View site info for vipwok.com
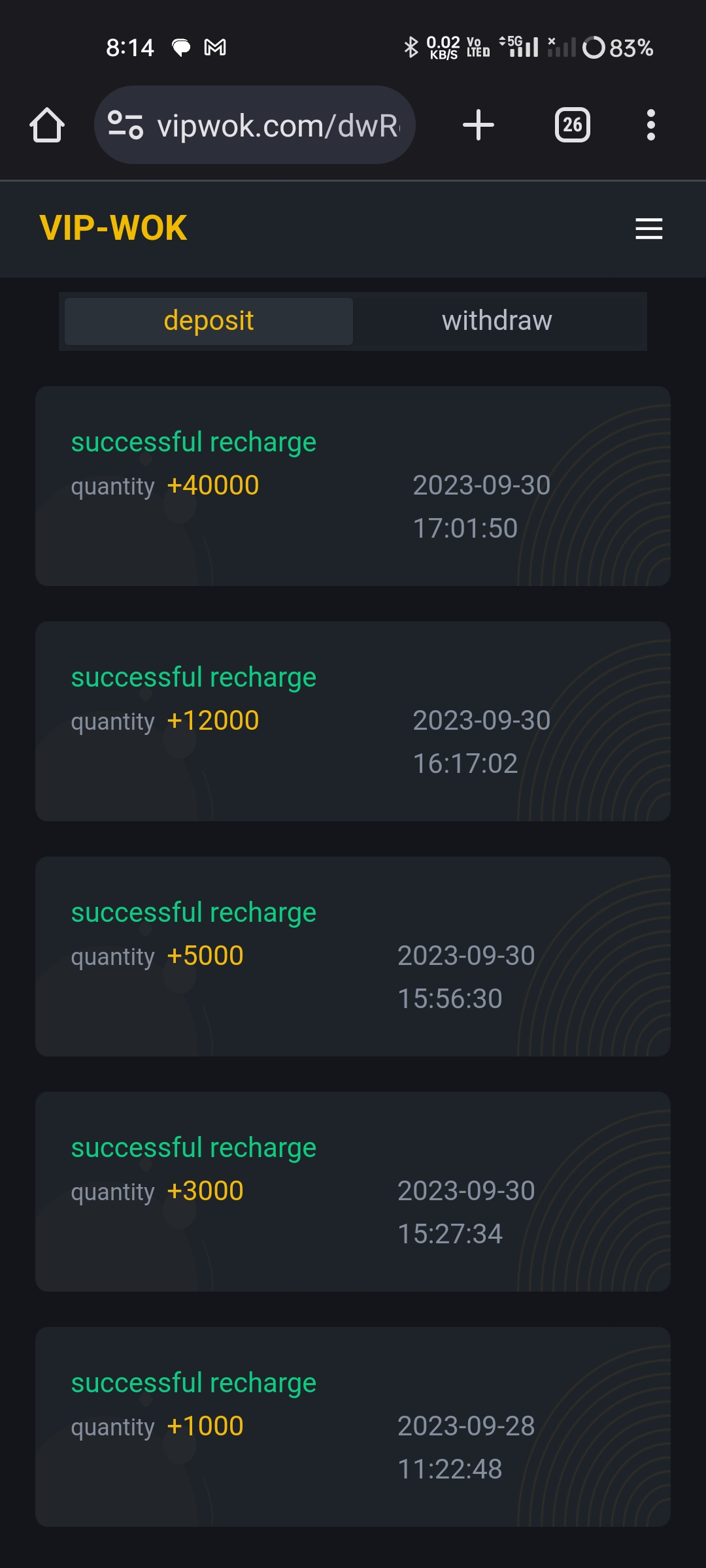This screenshot has height=1568, width=706. point(126,125)
